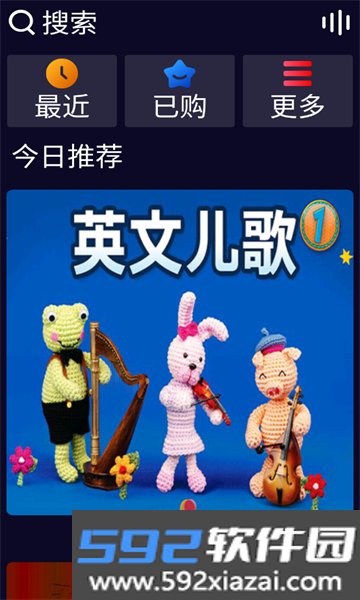
Task: Open the 最近 recent section
Action: (x=62, y=91)
